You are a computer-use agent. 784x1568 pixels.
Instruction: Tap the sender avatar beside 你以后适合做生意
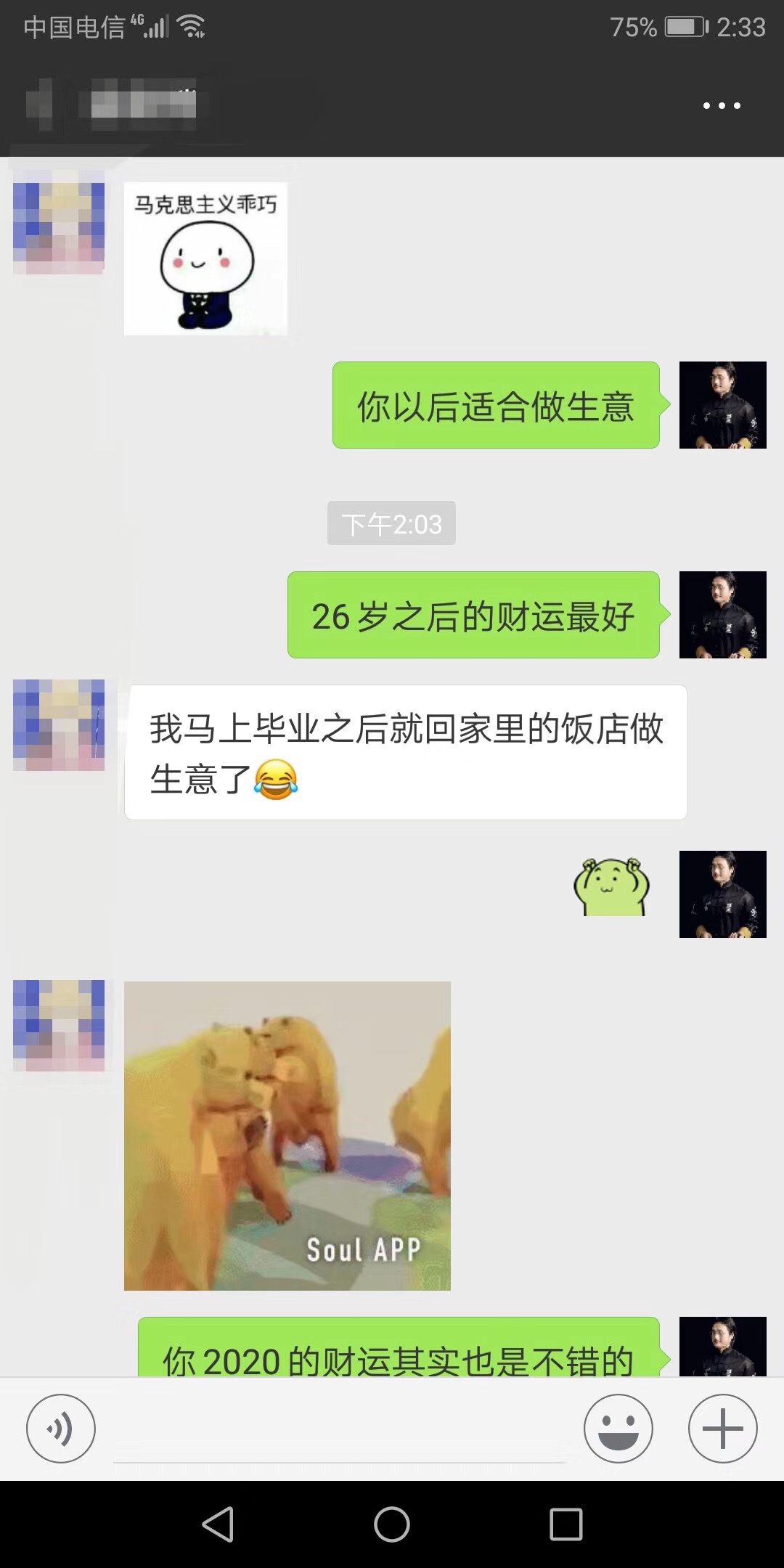click(x=722, y=405)
